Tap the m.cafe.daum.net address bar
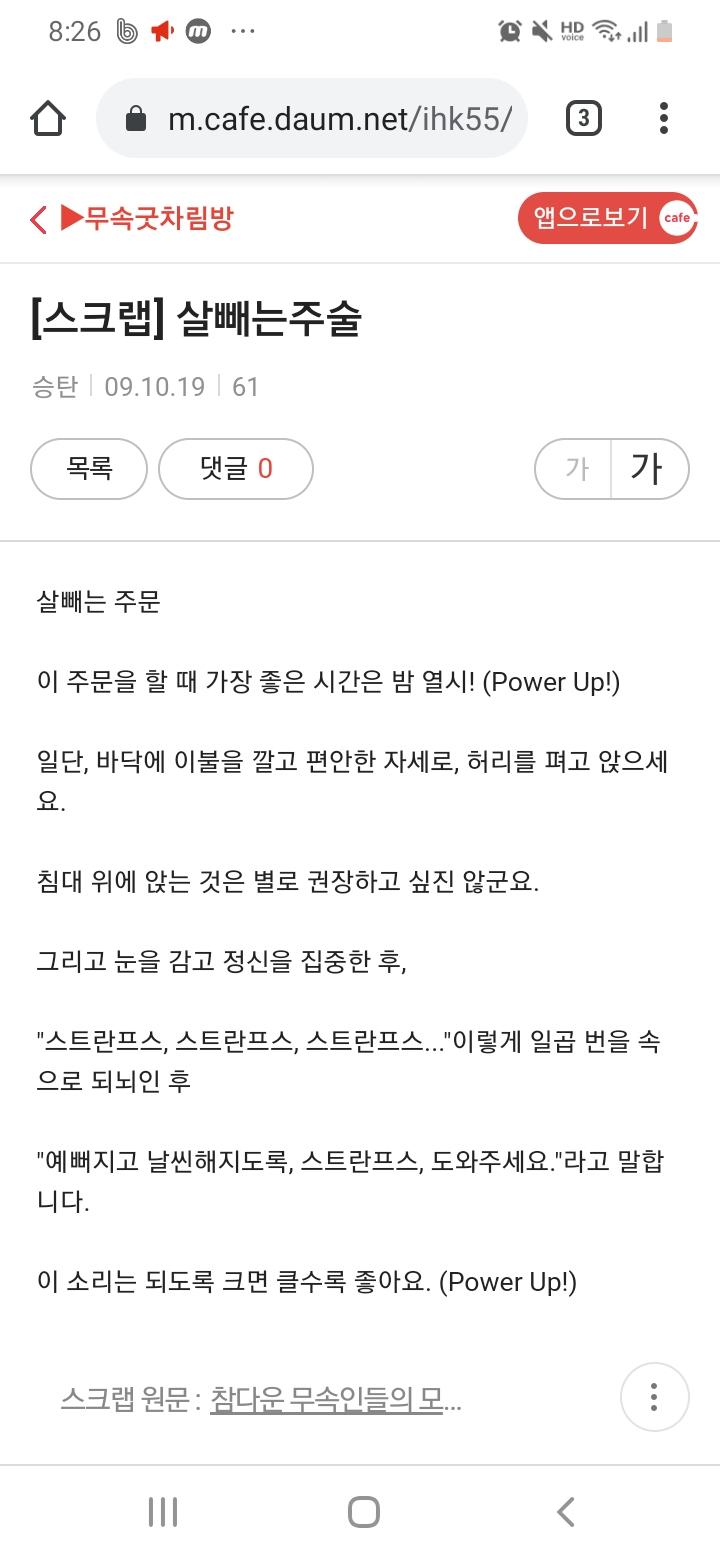720x1560 pixels. [x=311, y=119]
